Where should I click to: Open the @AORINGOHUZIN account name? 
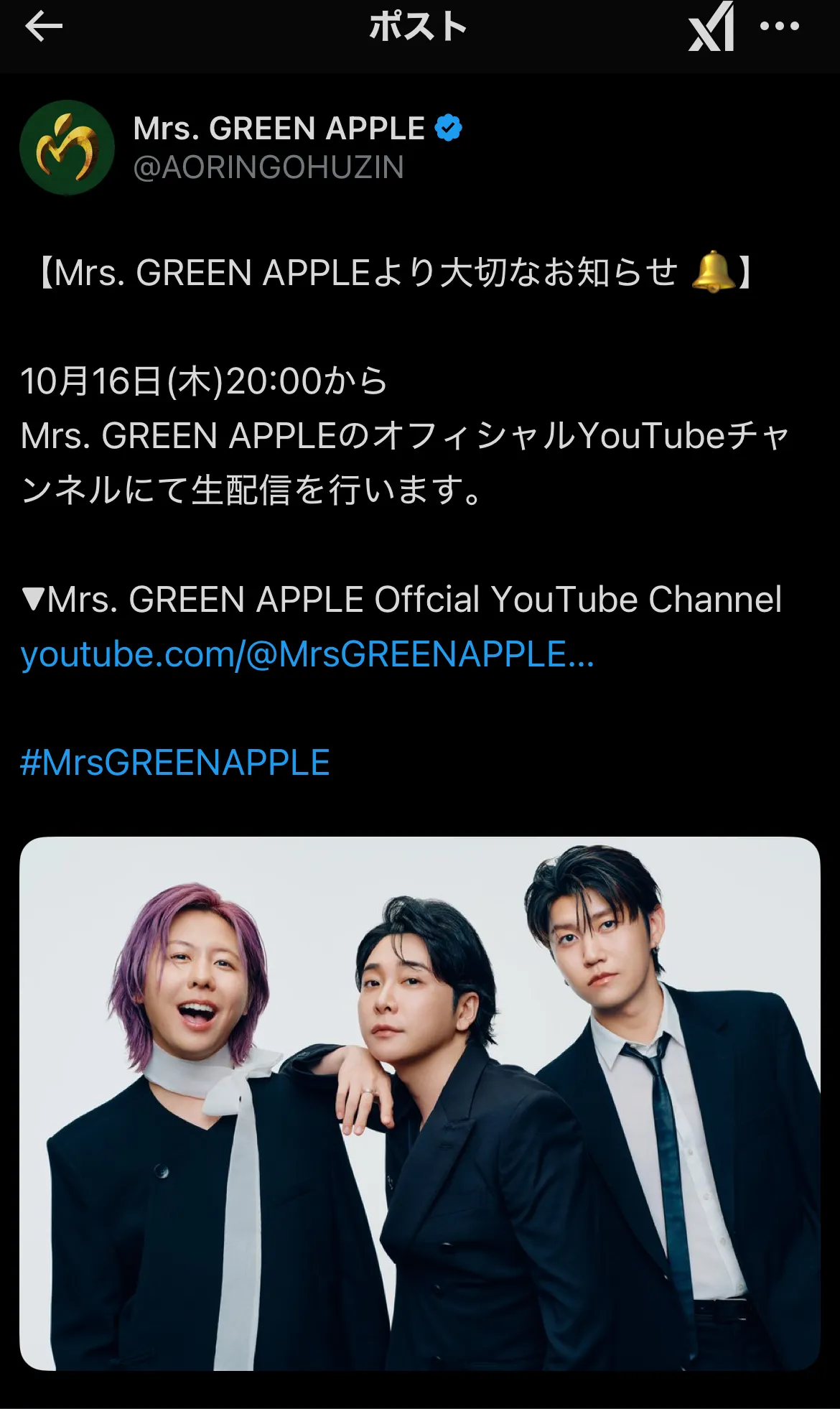(x=269, y=167)
